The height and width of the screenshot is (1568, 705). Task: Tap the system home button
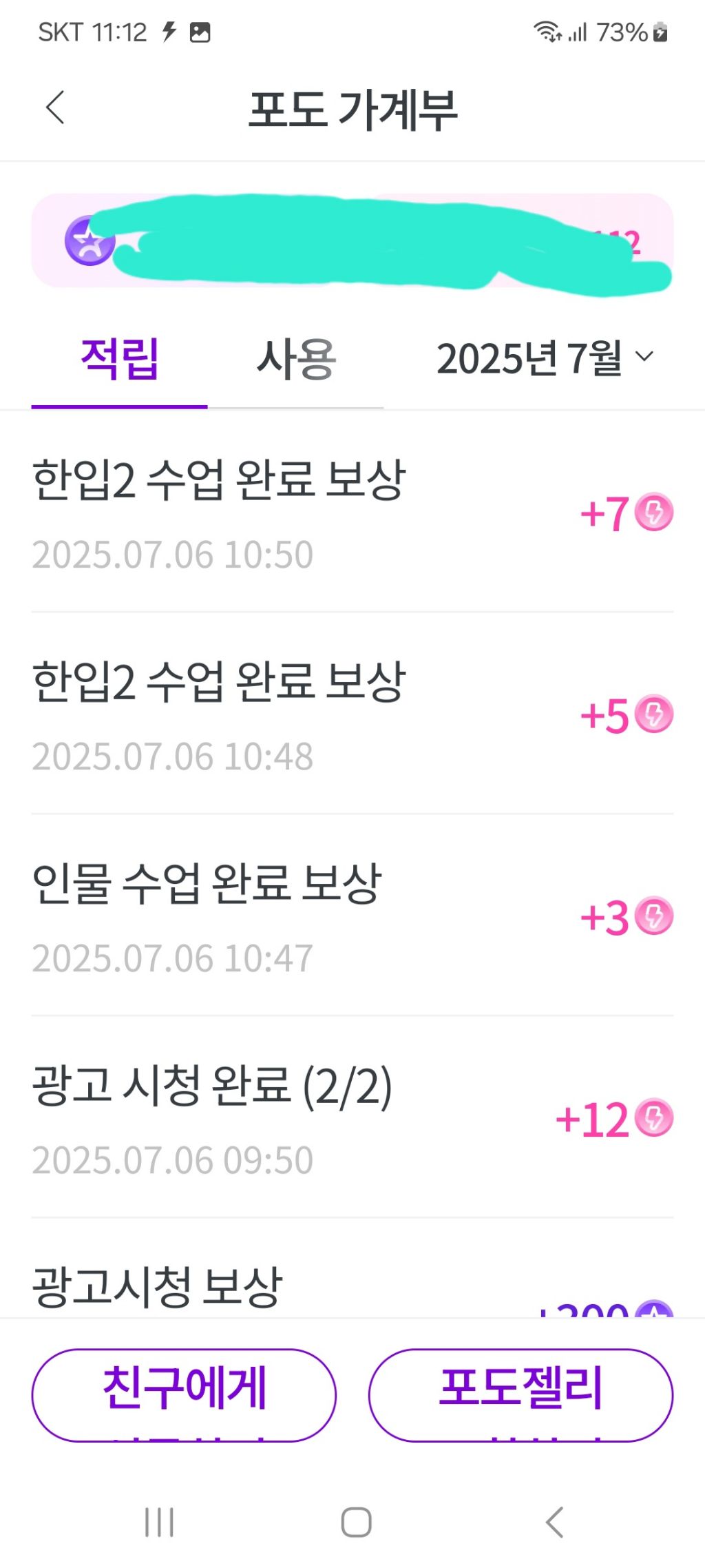(356, 1522)
